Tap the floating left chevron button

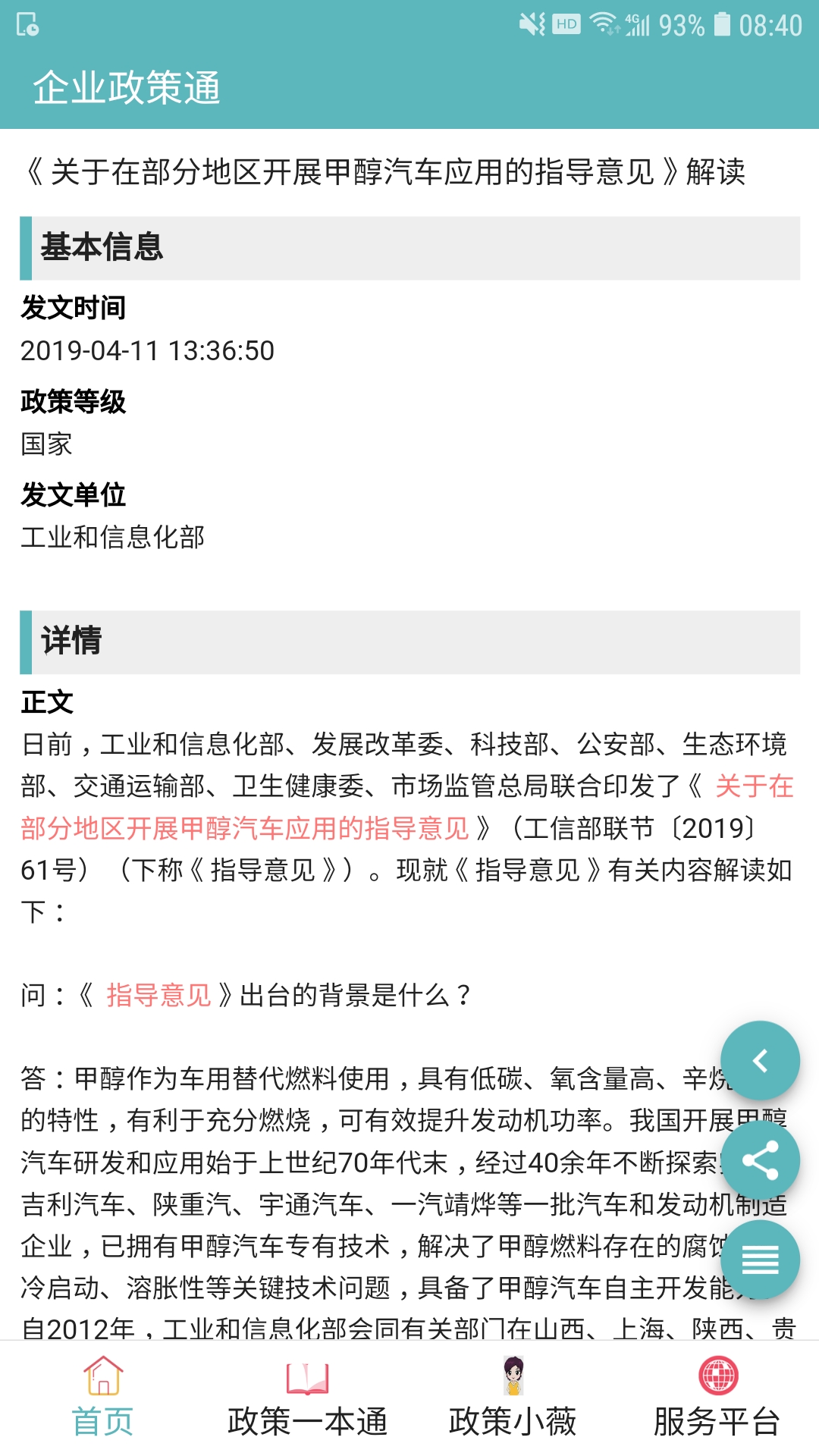click(761, 1060)
